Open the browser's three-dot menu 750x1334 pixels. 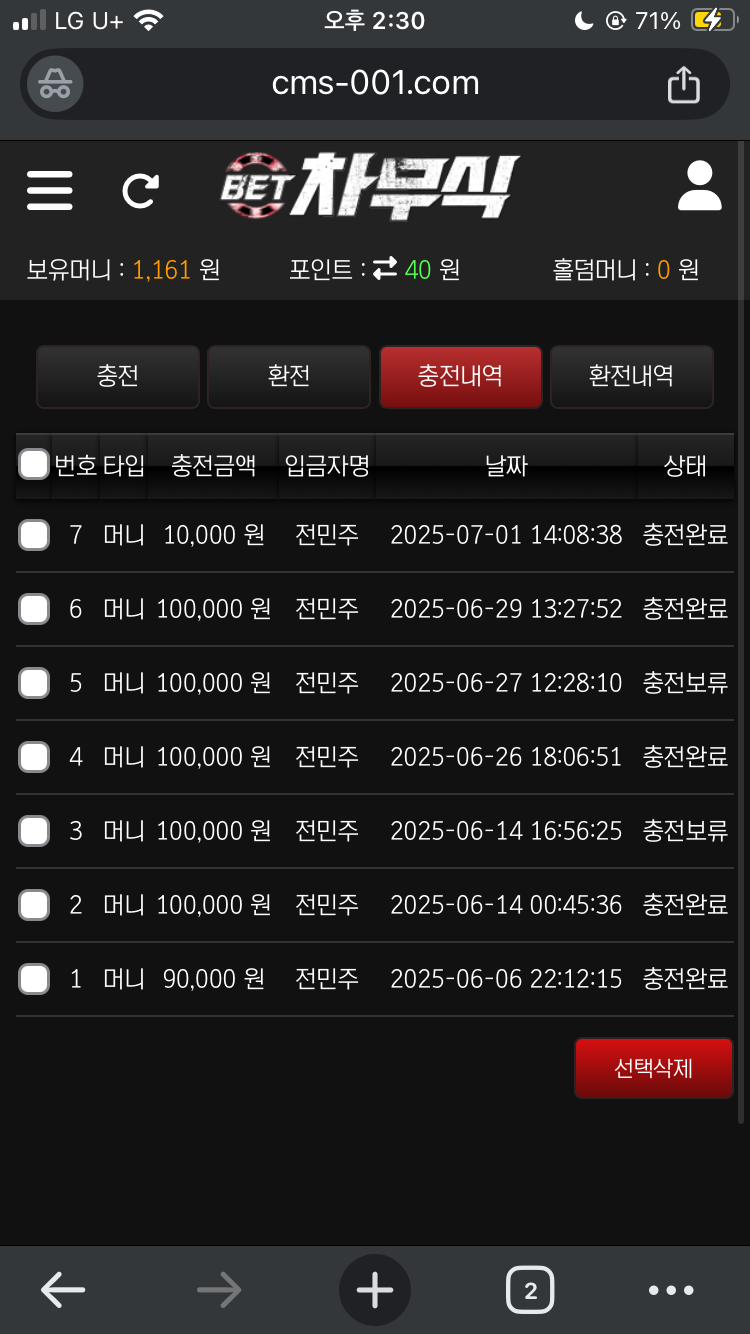(671, 1291)
